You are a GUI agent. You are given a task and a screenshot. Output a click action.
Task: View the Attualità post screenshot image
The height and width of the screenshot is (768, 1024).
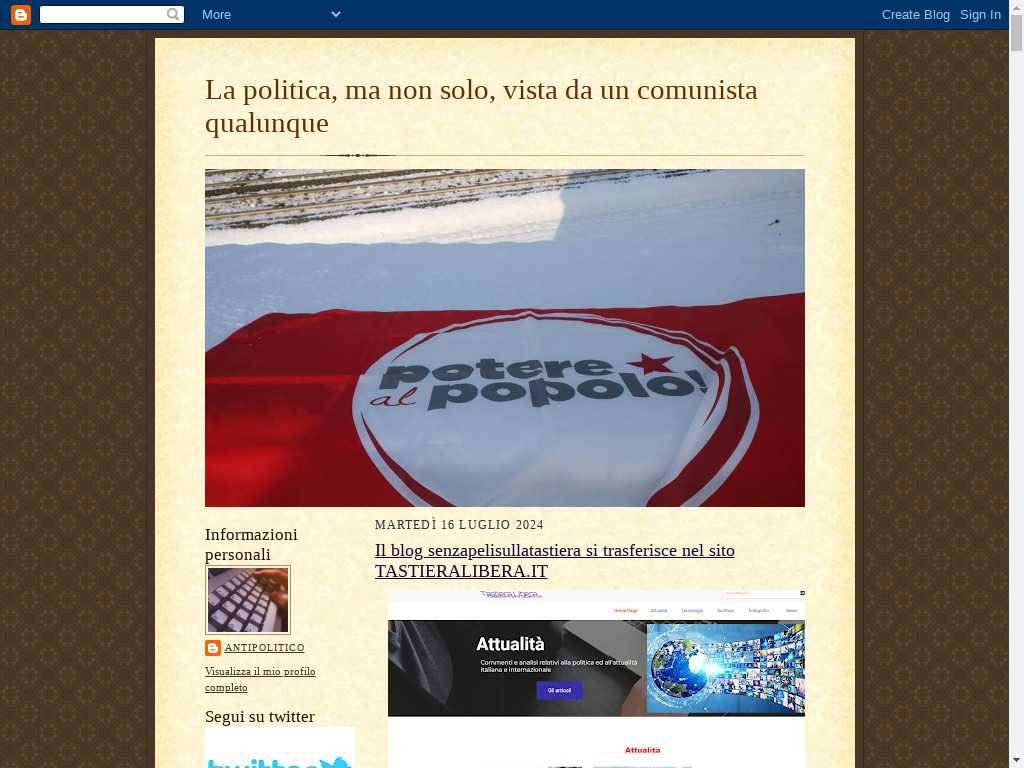point(596,680)
